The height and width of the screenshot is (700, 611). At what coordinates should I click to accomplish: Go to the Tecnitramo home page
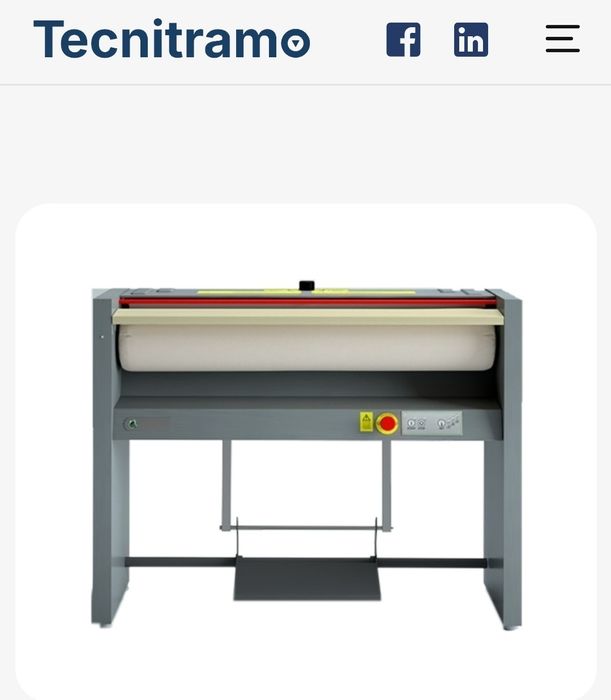coord(171,40)
